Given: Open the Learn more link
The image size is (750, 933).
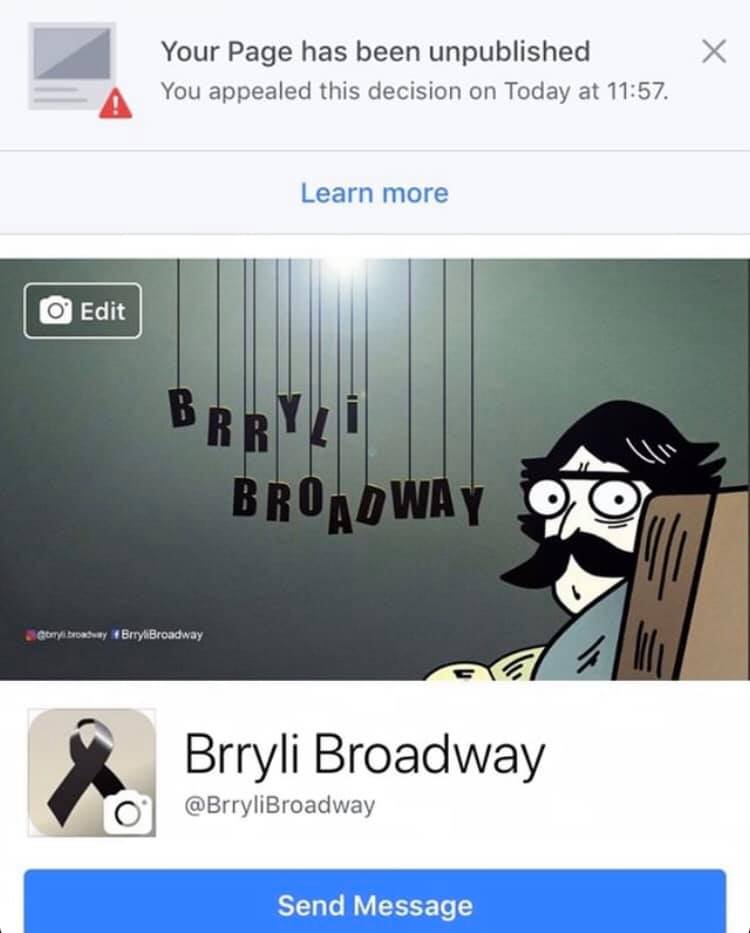Looking at the screenshot, I should pos(374,193).
